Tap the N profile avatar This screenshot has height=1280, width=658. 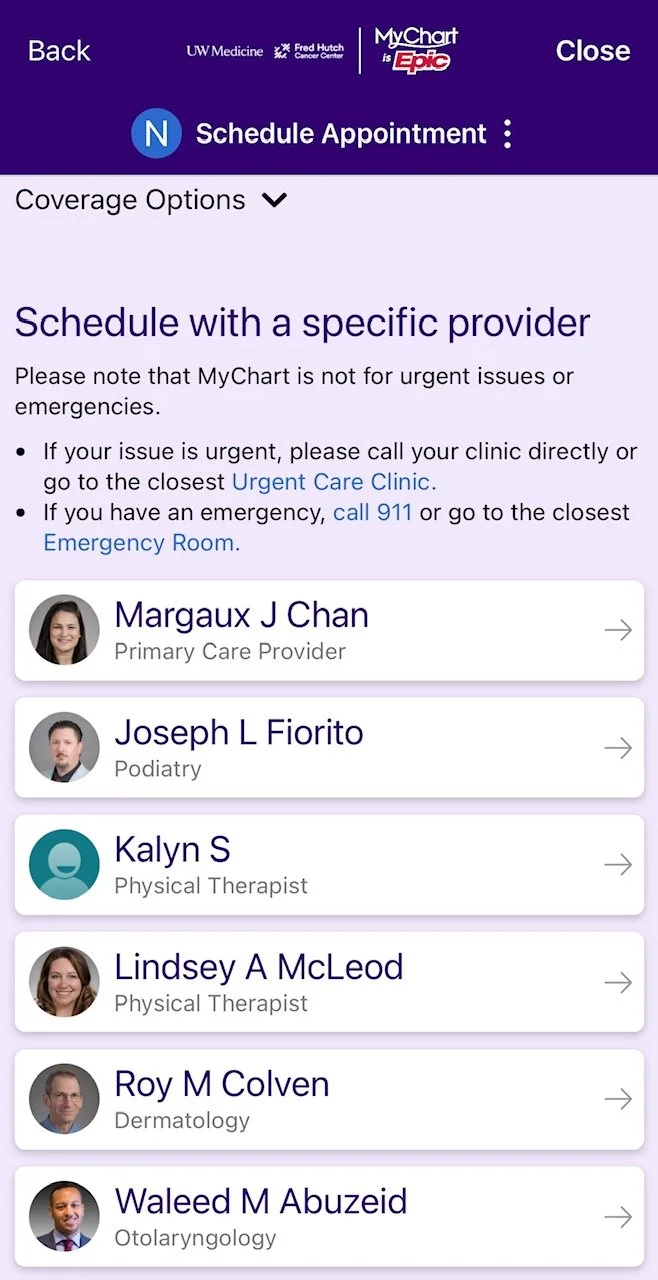click(x=156, y=134)
